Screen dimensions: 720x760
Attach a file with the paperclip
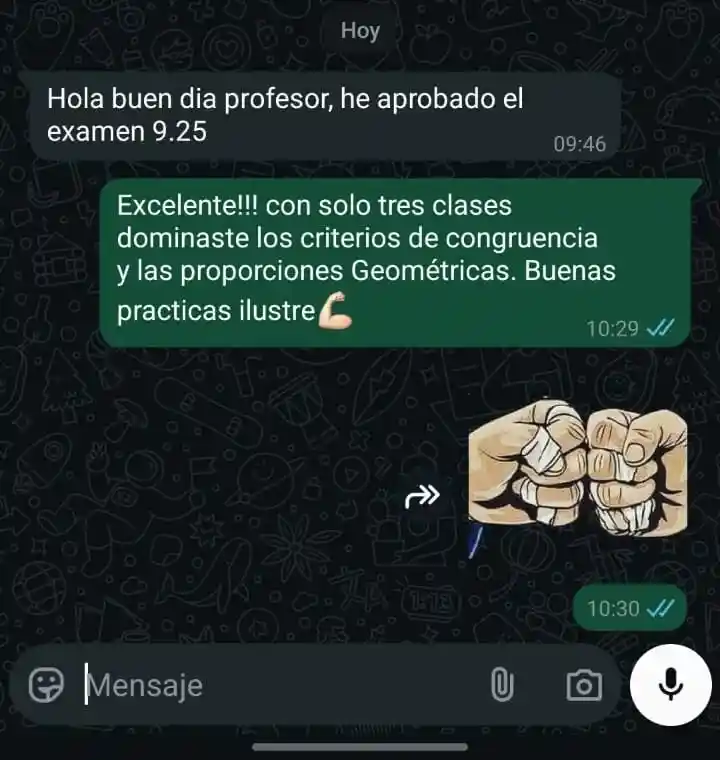[501, 685]
